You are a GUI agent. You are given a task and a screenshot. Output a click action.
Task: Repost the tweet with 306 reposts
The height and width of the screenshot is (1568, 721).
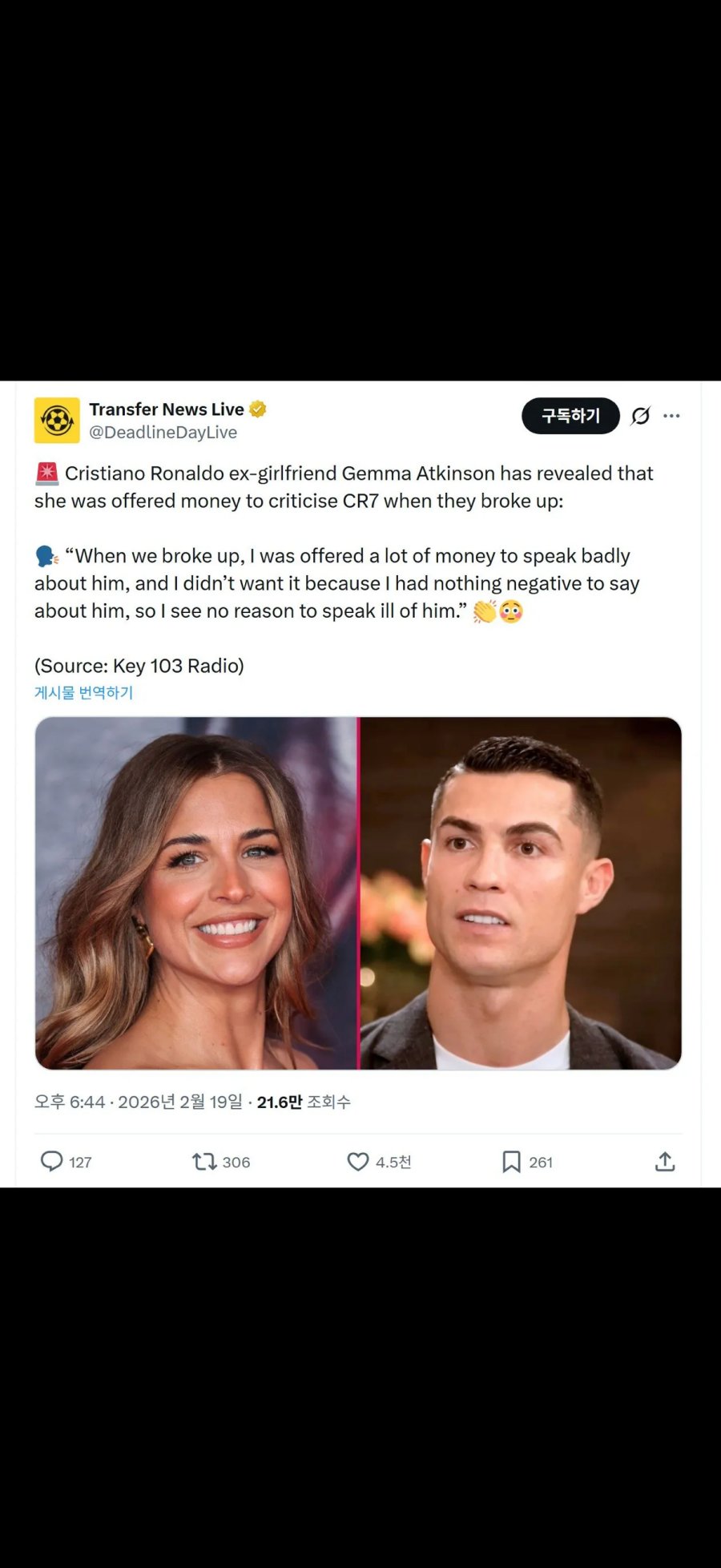coord(204,1161)
